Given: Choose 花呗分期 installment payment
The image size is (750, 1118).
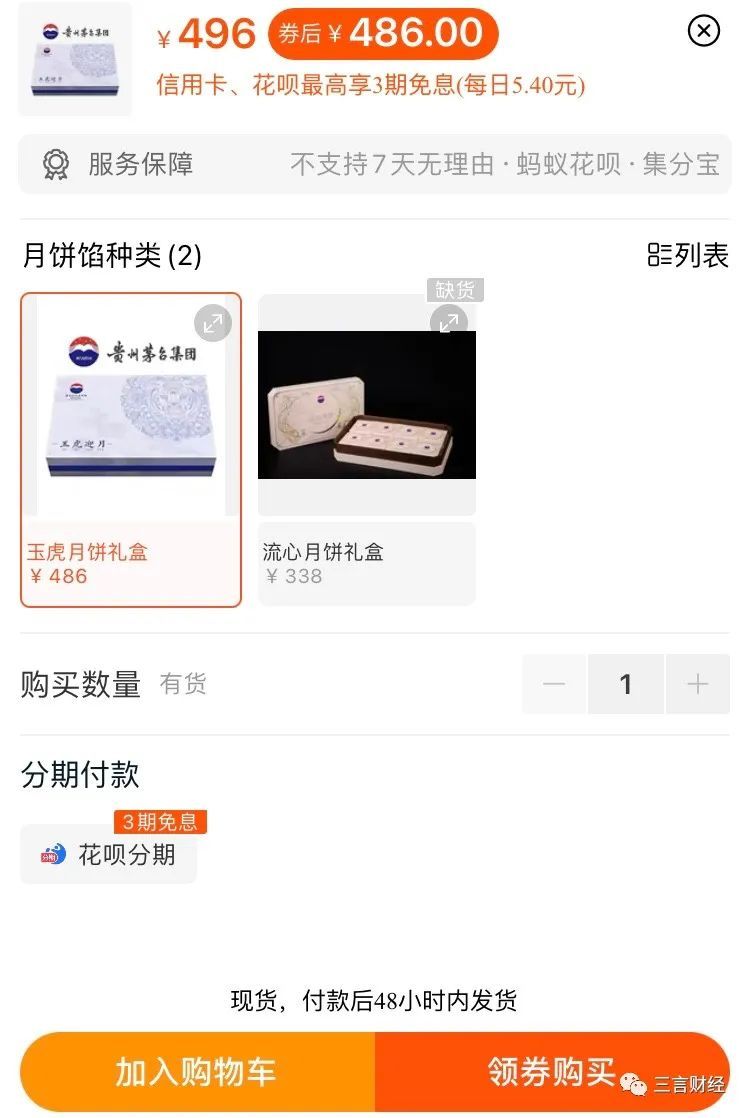Looking at the screenshot, I should click(x=109, y=854).
